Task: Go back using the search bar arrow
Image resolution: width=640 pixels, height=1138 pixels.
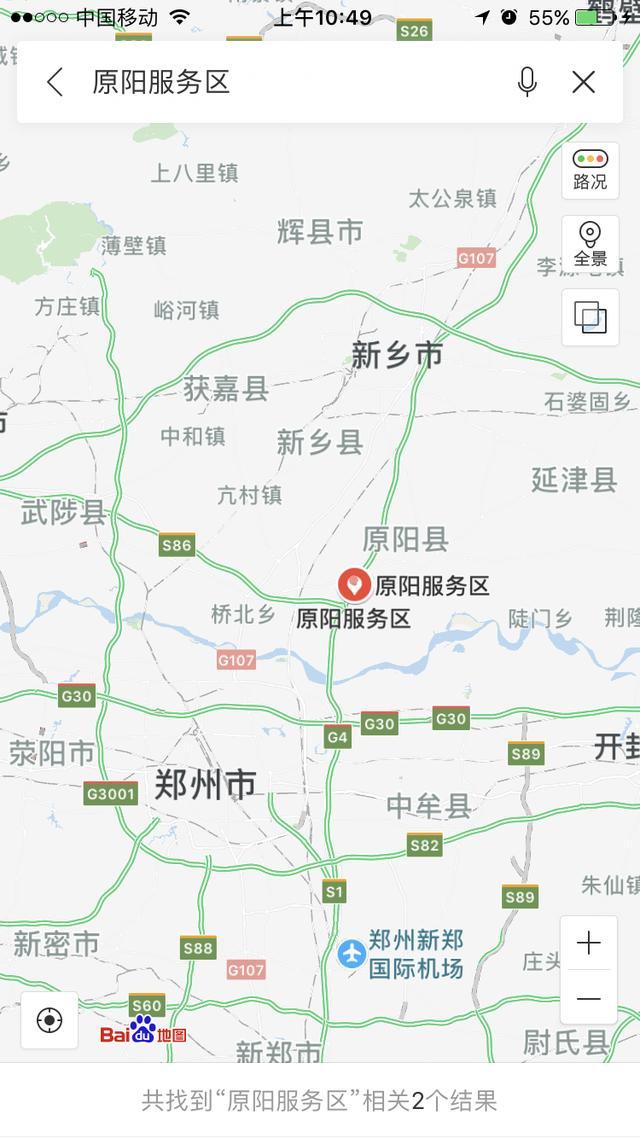Action: [x=55, y=82]
